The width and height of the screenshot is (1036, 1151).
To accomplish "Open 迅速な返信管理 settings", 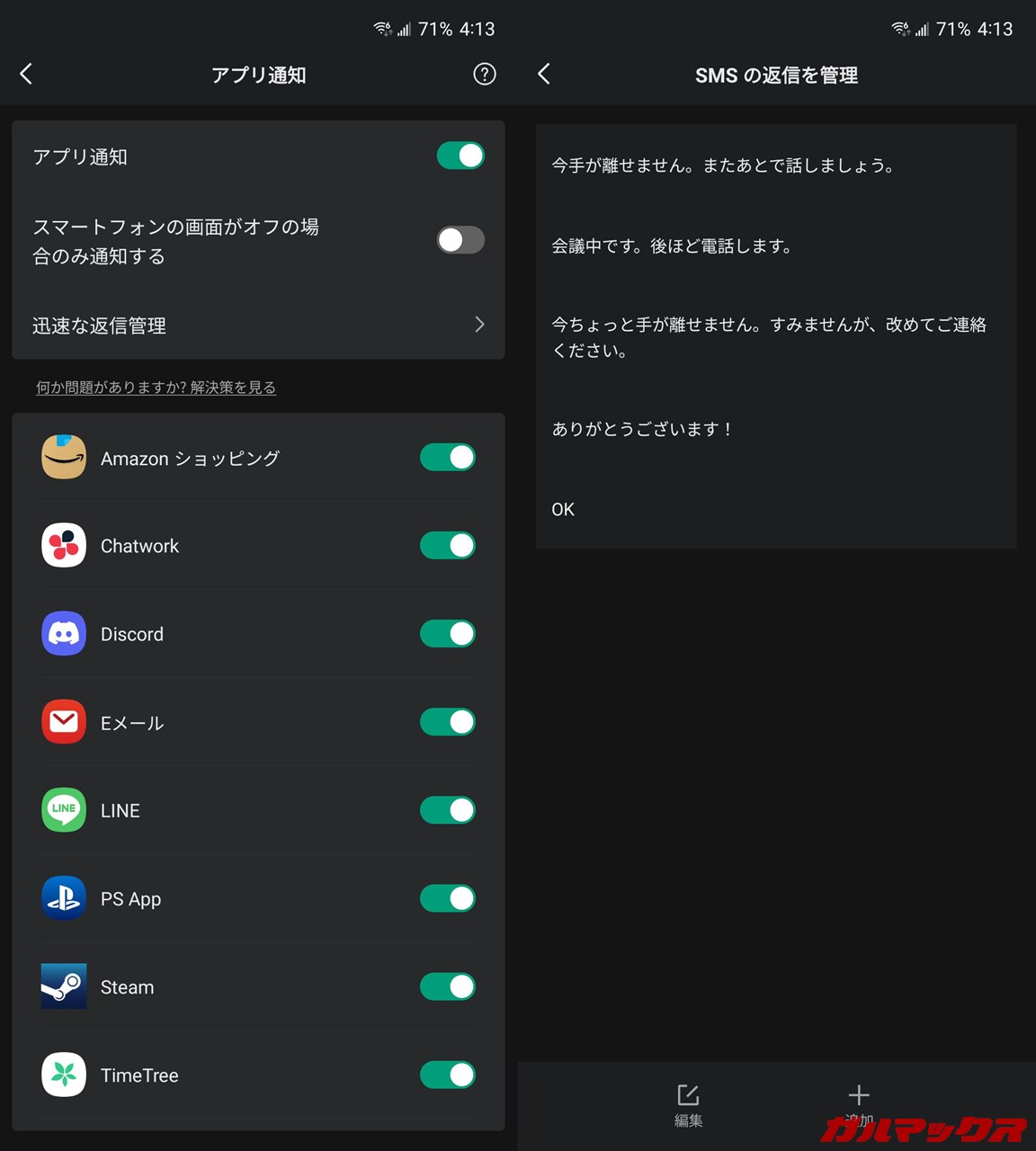I will 258,325.
